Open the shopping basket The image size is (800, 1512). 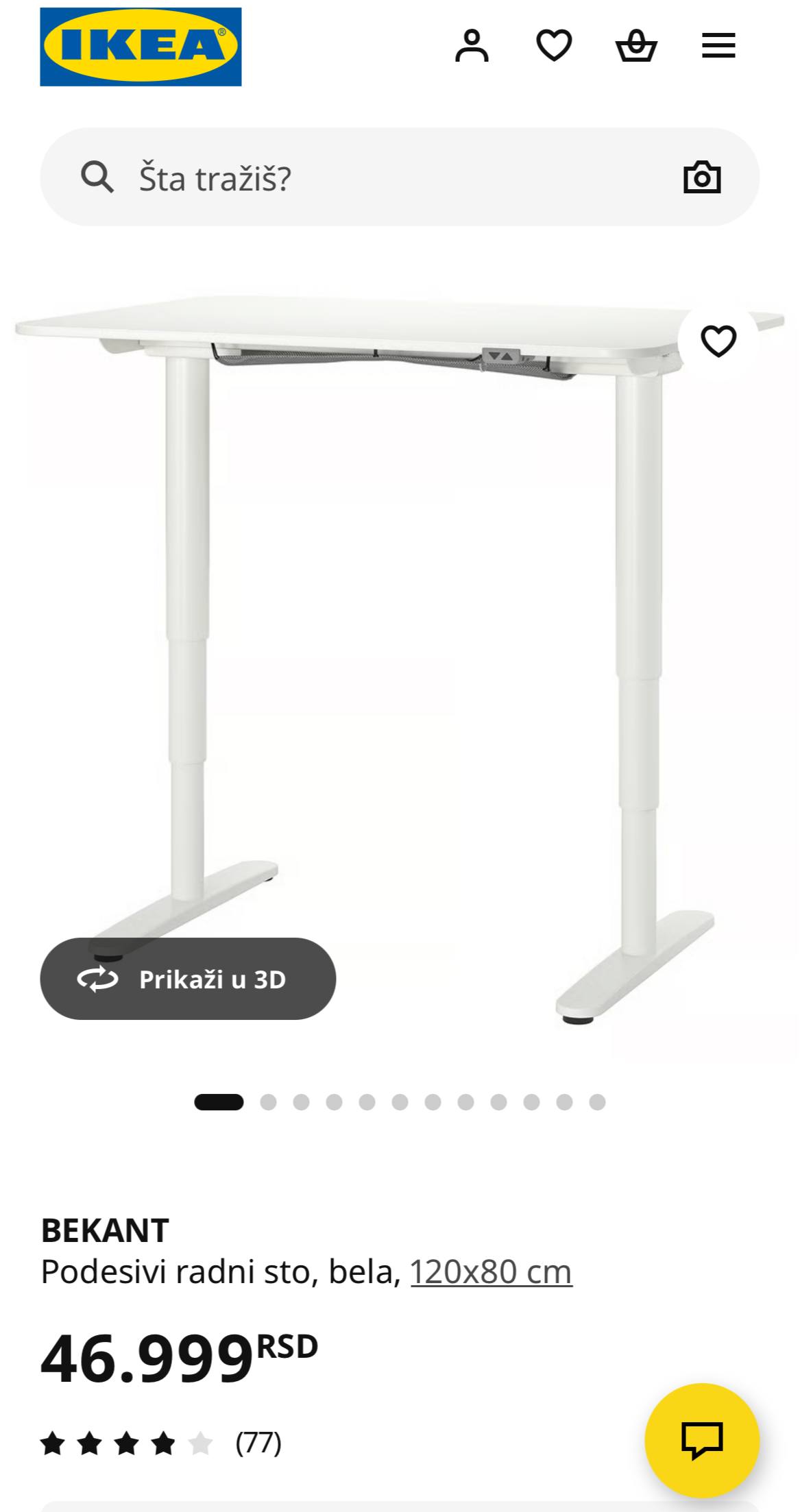tap(636, 46)
